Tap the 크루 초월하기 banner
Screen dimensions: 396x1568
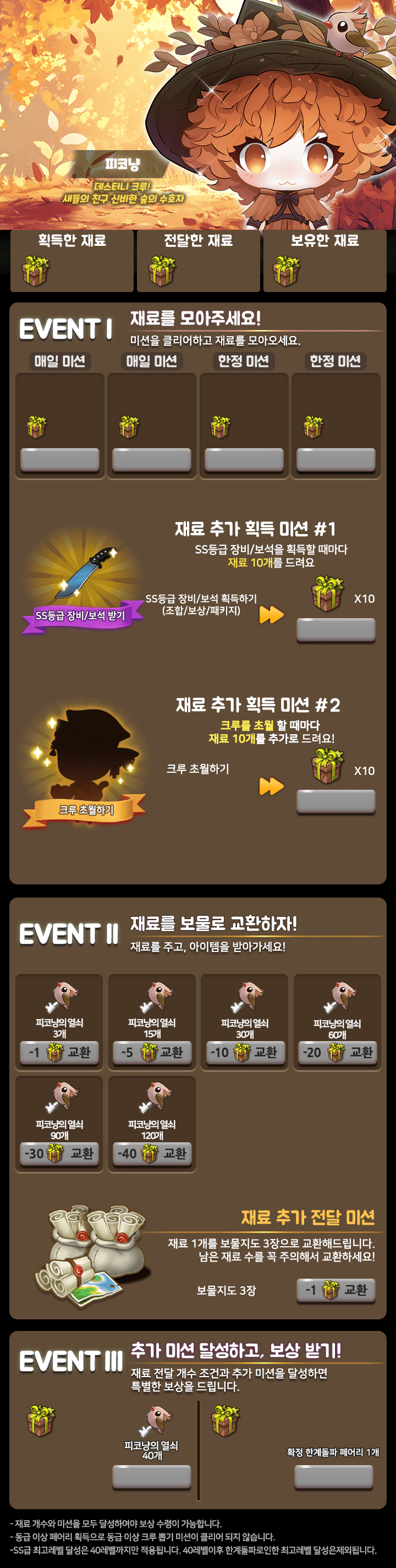85,810
